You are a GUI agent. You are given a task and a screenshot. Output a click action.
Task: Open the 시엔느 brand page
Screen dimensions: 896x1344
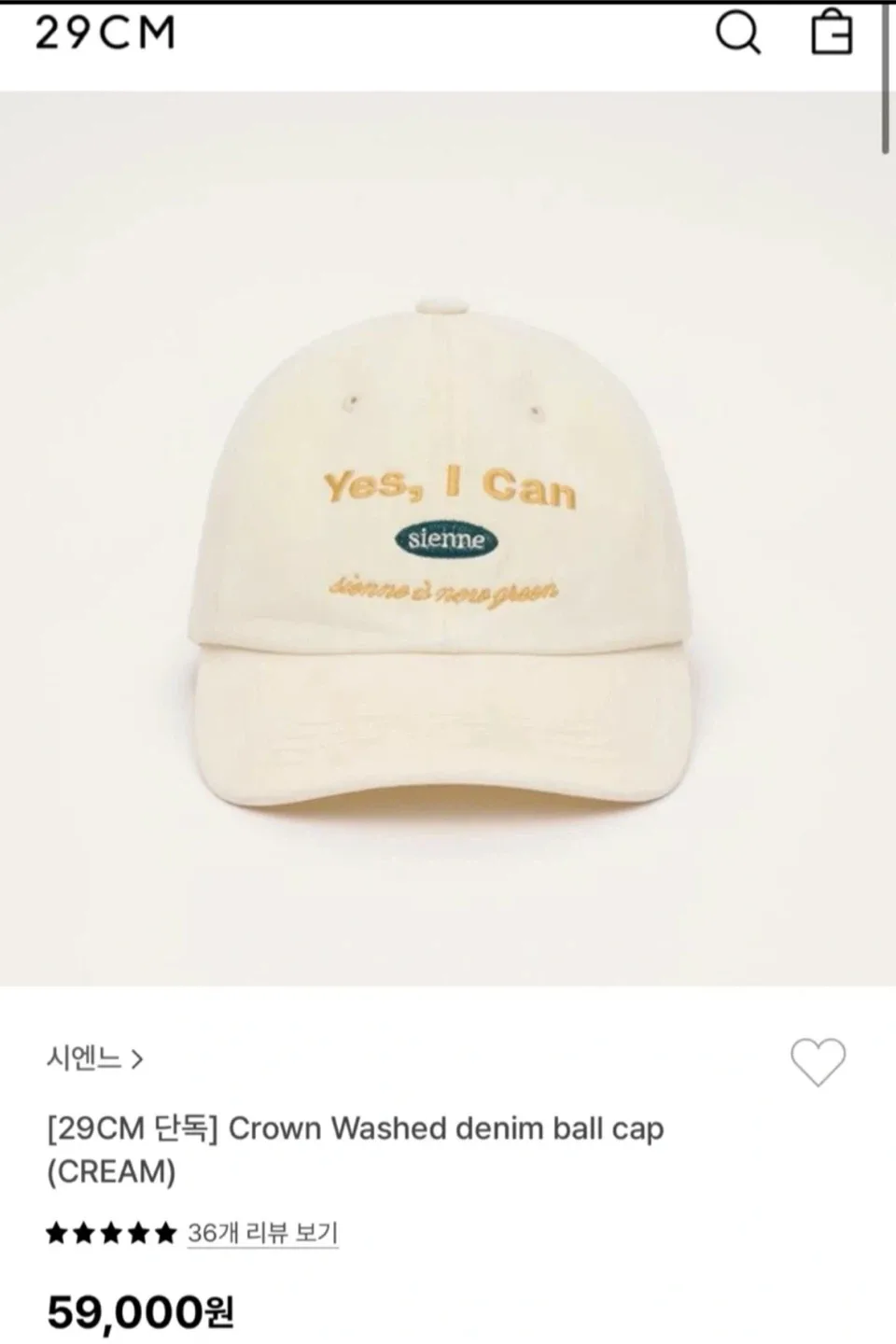(x=94, y=1059)
